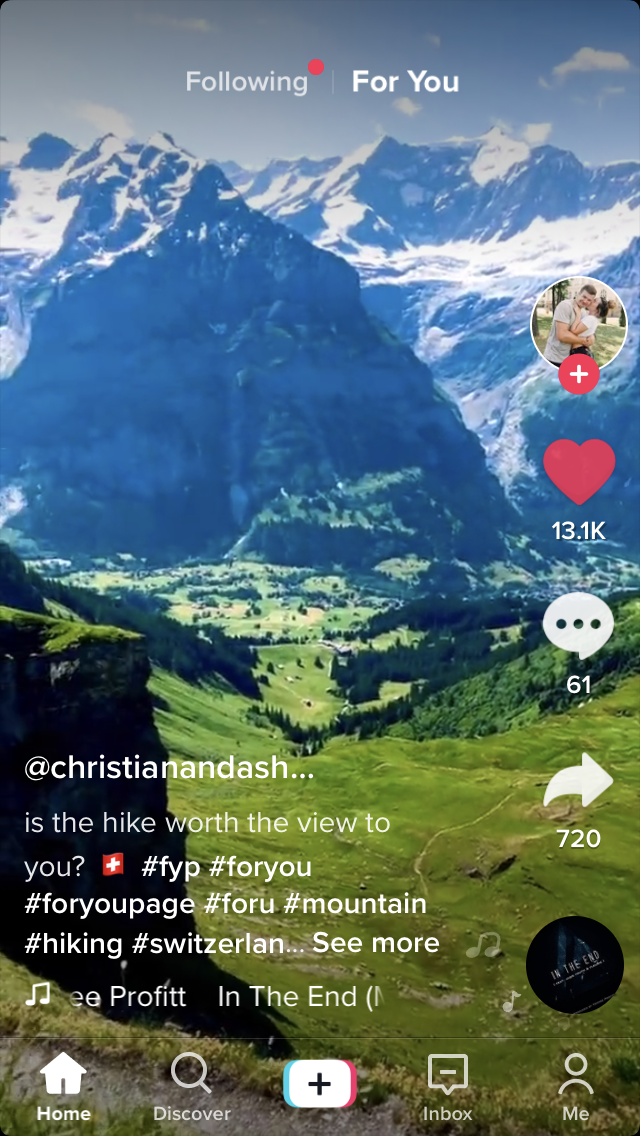Like this video with the heart
The image size is (640, 1136).
(578, 472)
